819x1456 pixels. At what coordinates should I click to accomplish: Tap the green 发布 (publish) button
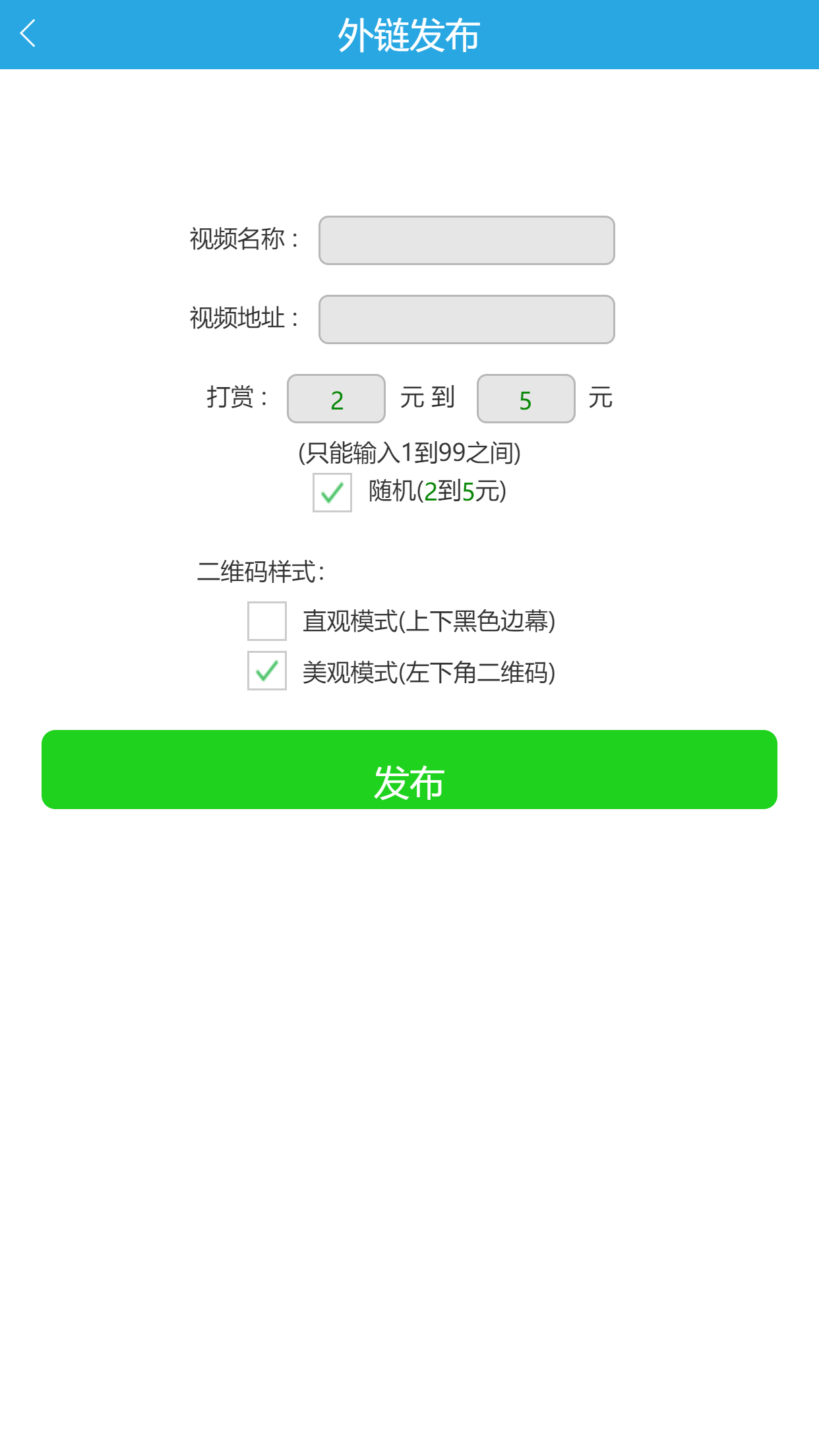(x=409, y=770)
